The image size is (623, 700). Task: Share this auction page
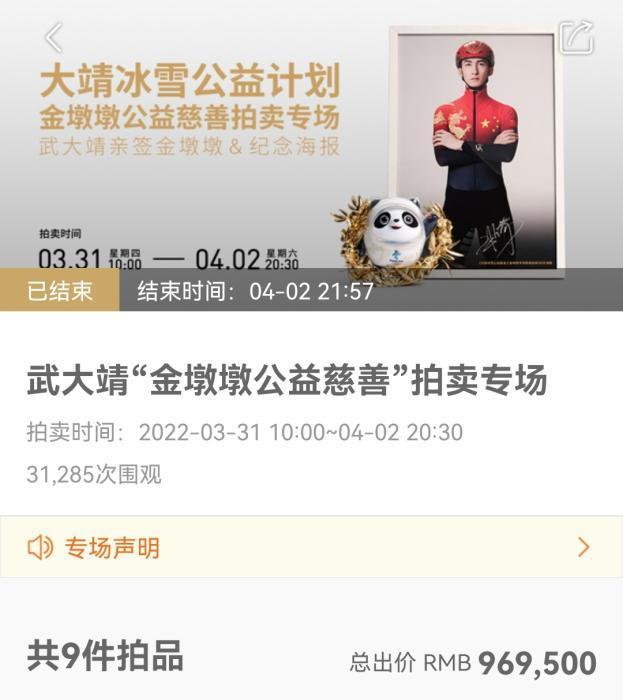[576, 38]
